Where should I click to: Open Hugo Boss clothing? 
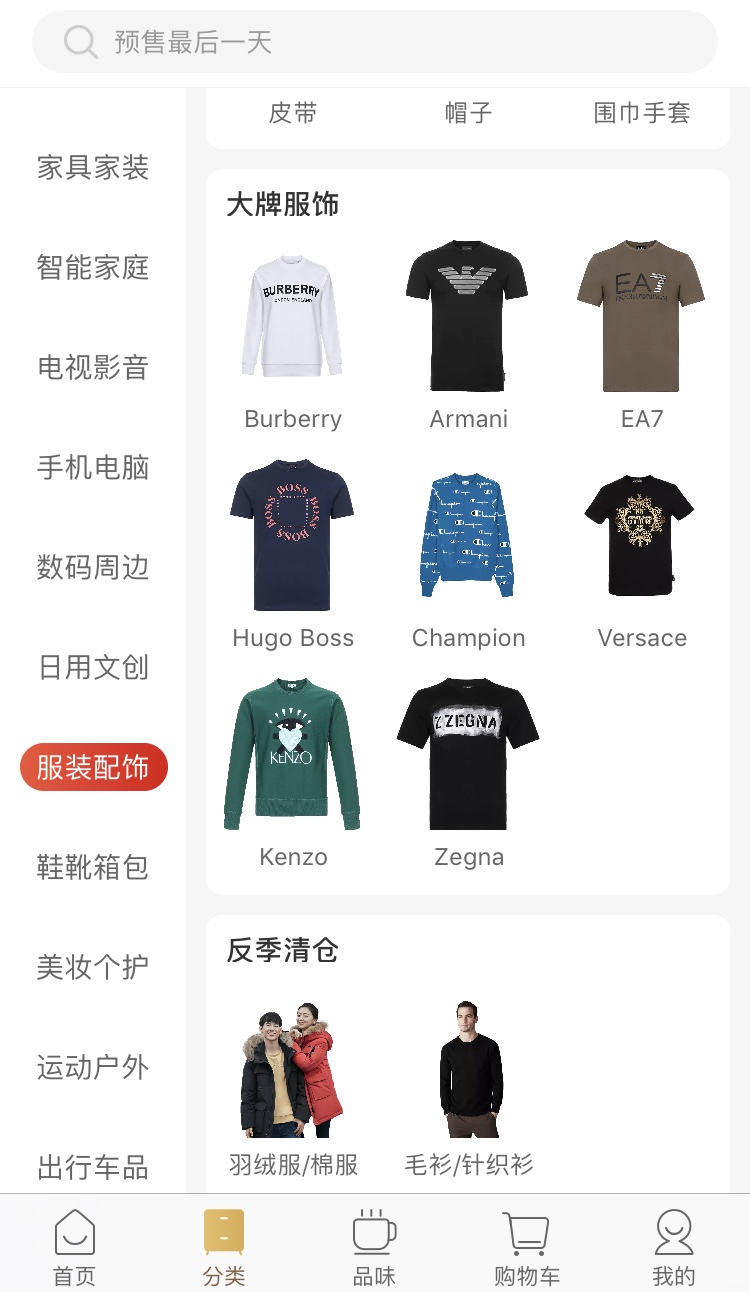293,553
